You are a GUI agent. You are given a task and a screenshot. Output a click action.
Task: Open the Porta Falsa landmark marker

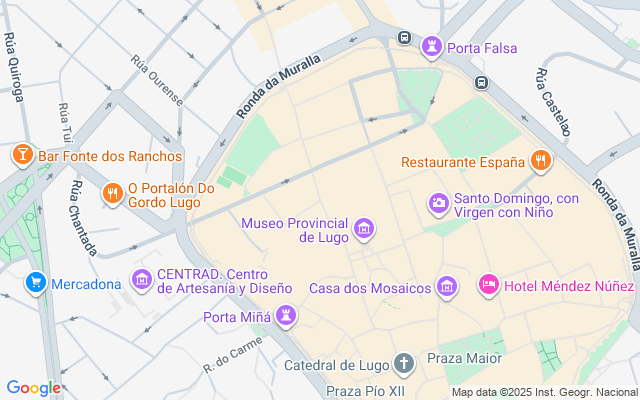point(432,46)
